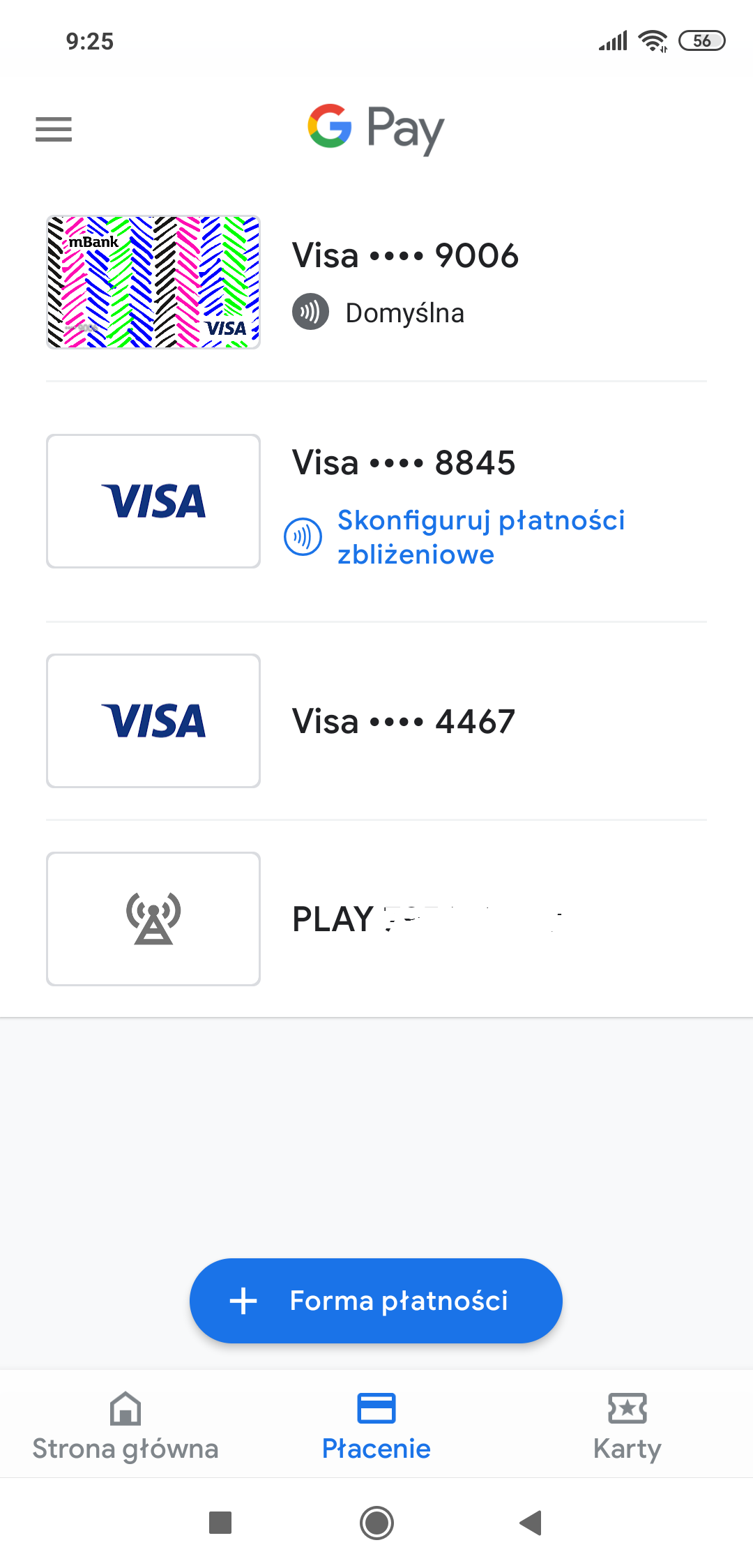
Task: Open the Visa card ending in 9006
Action: [x=404, y=255]
